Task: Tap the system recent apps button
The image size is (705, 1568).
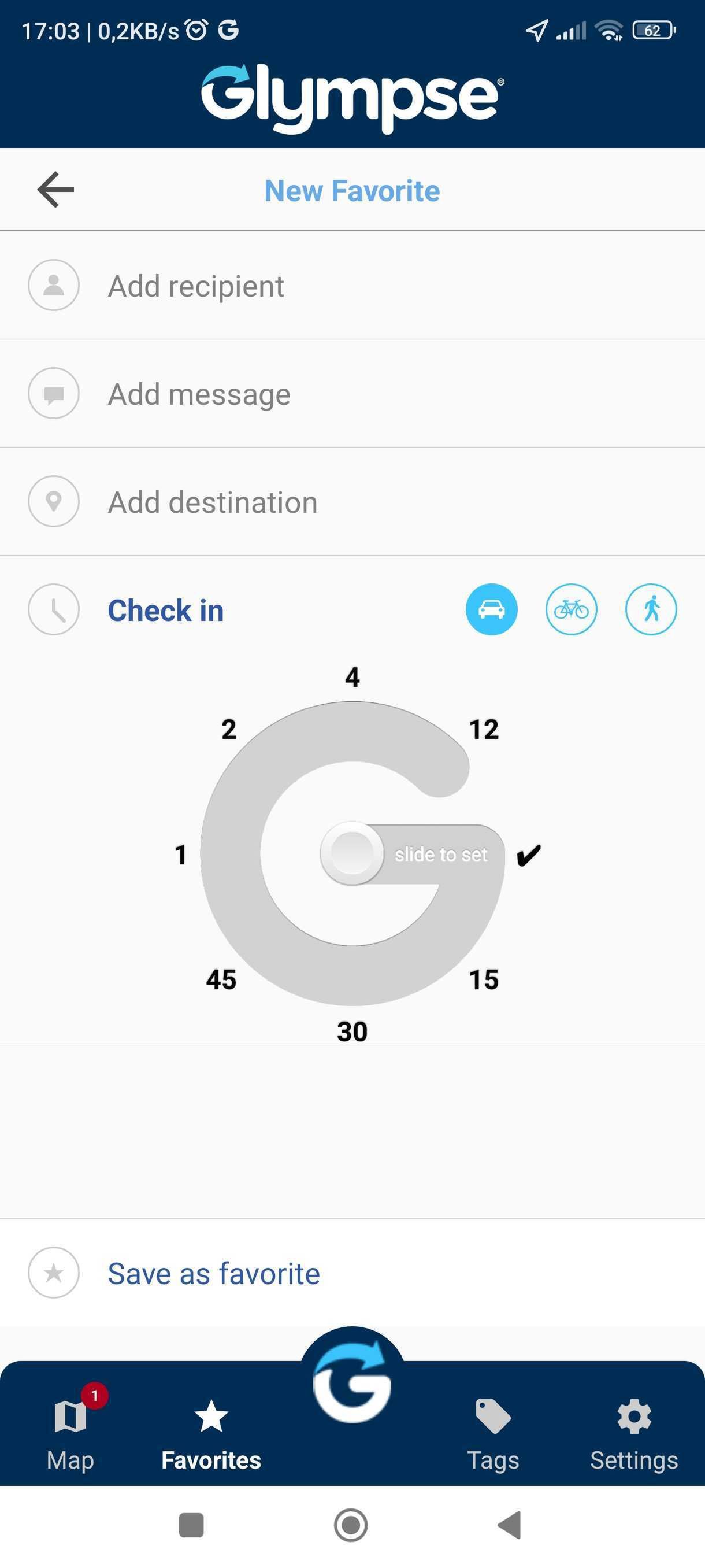Action: point(191,1525)
